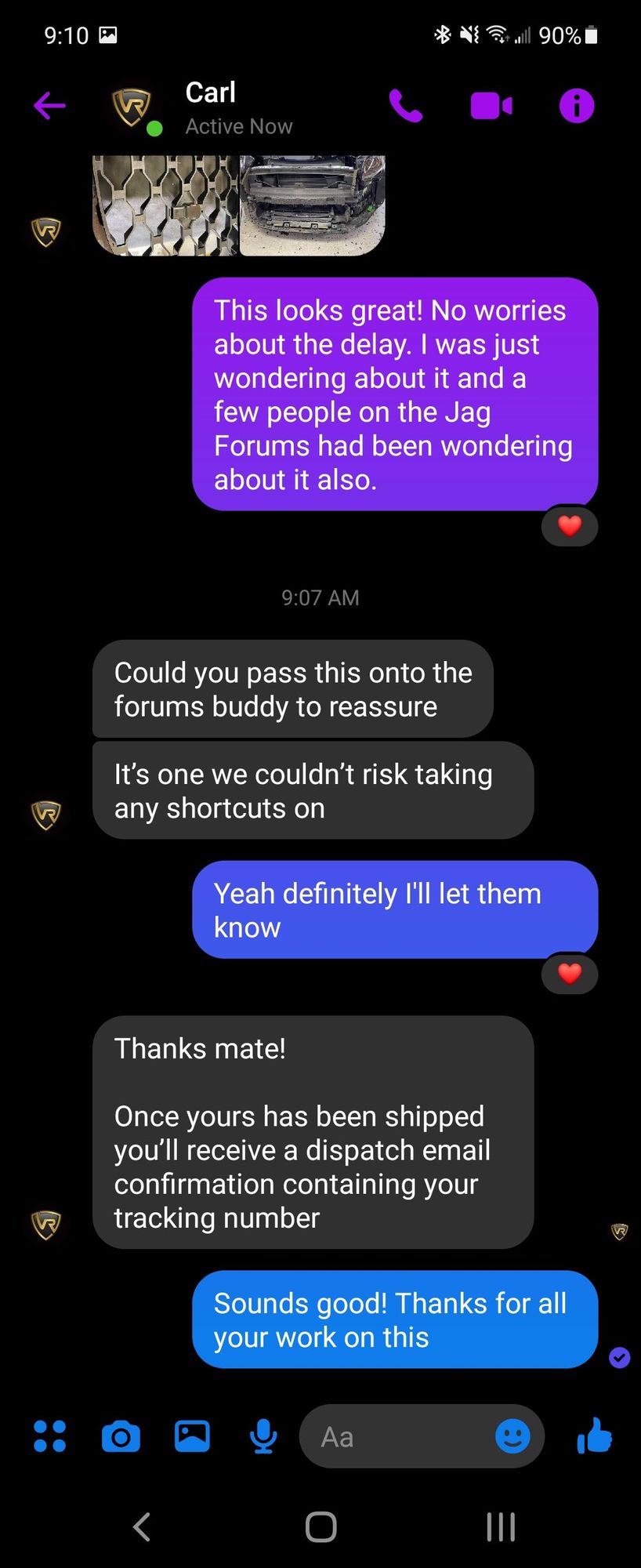This screenshot has height=1568, width=641.
Task: View heart reaction on 'I'll let them know'
Action: 570,974
